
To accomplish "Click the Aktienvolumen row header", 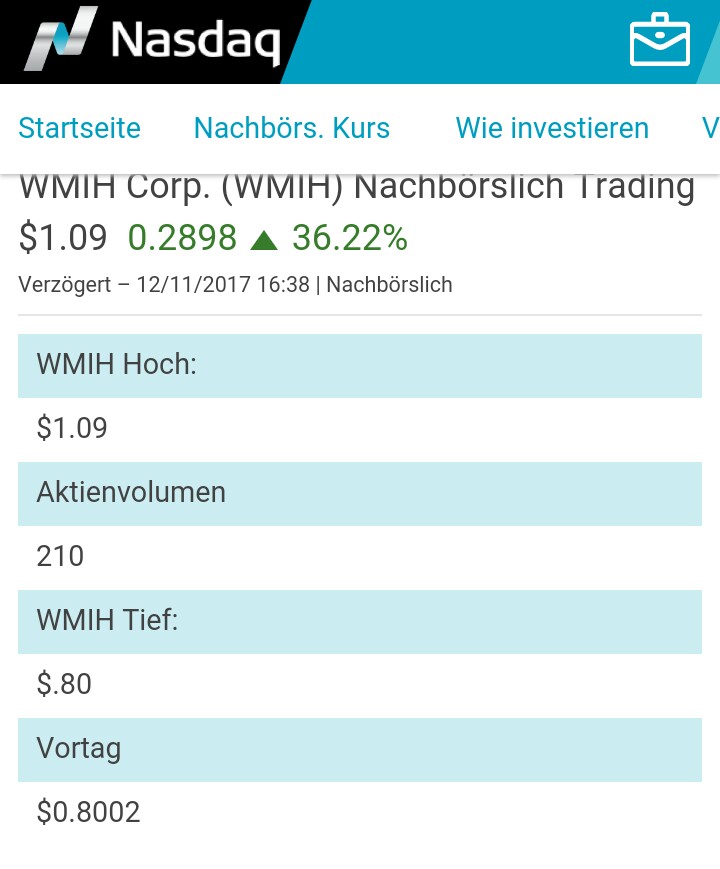I will click(130, 492).
